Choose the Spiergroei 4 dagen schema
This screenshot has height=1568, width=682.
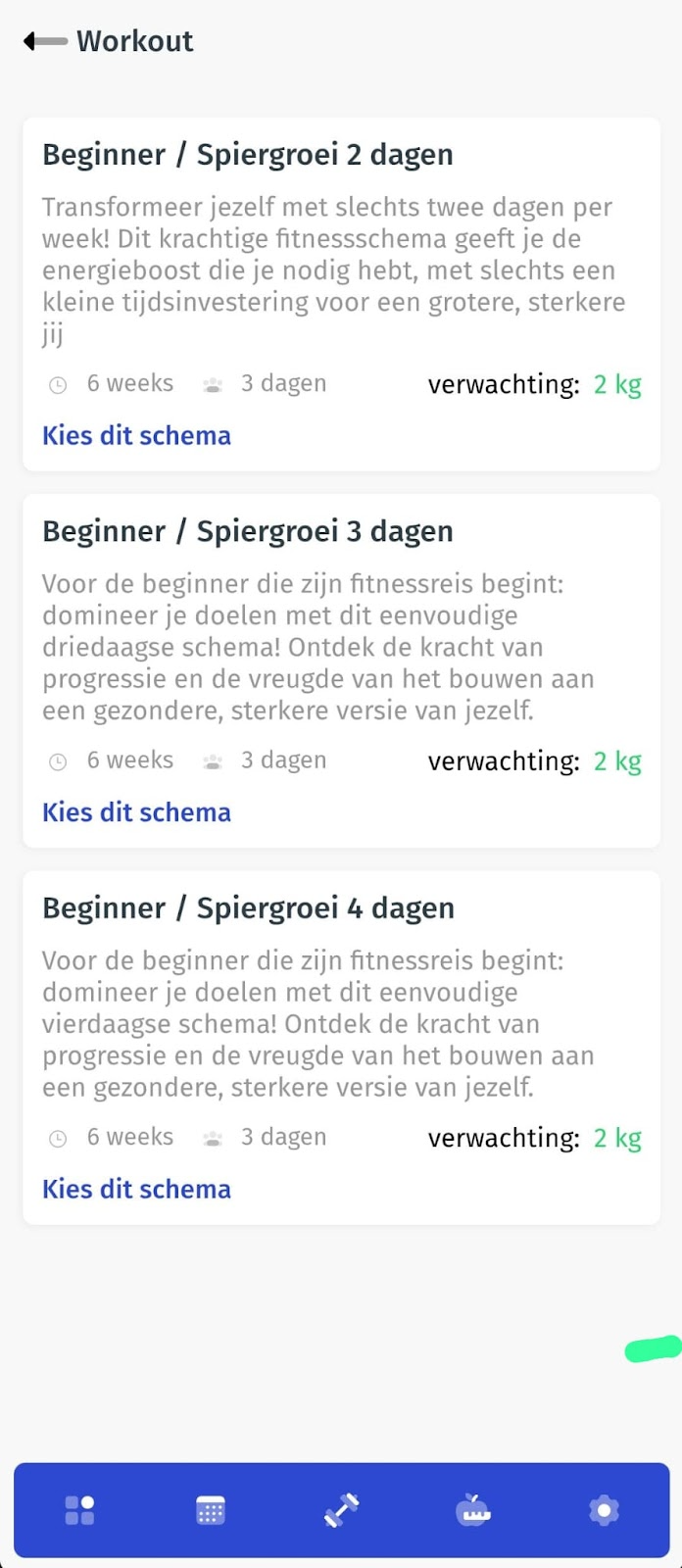[136, 1189]
